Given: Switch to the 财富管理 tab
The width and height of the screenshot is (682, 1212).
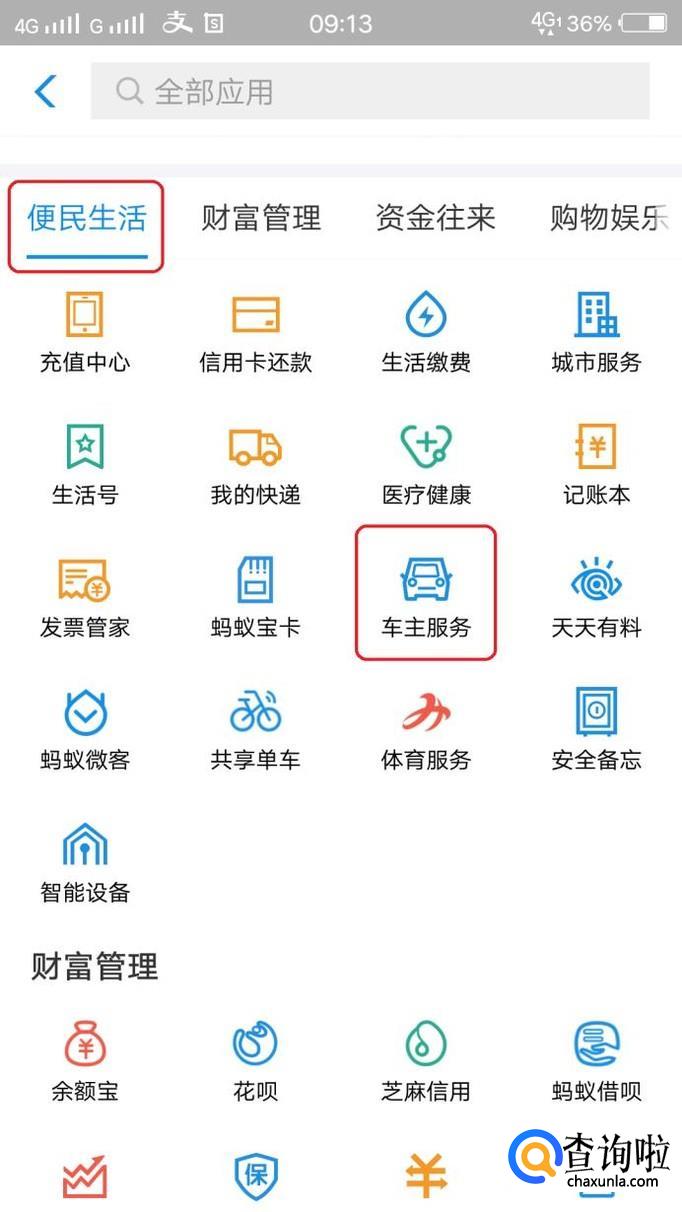Looking at the screenshot, I should point(261,217).
